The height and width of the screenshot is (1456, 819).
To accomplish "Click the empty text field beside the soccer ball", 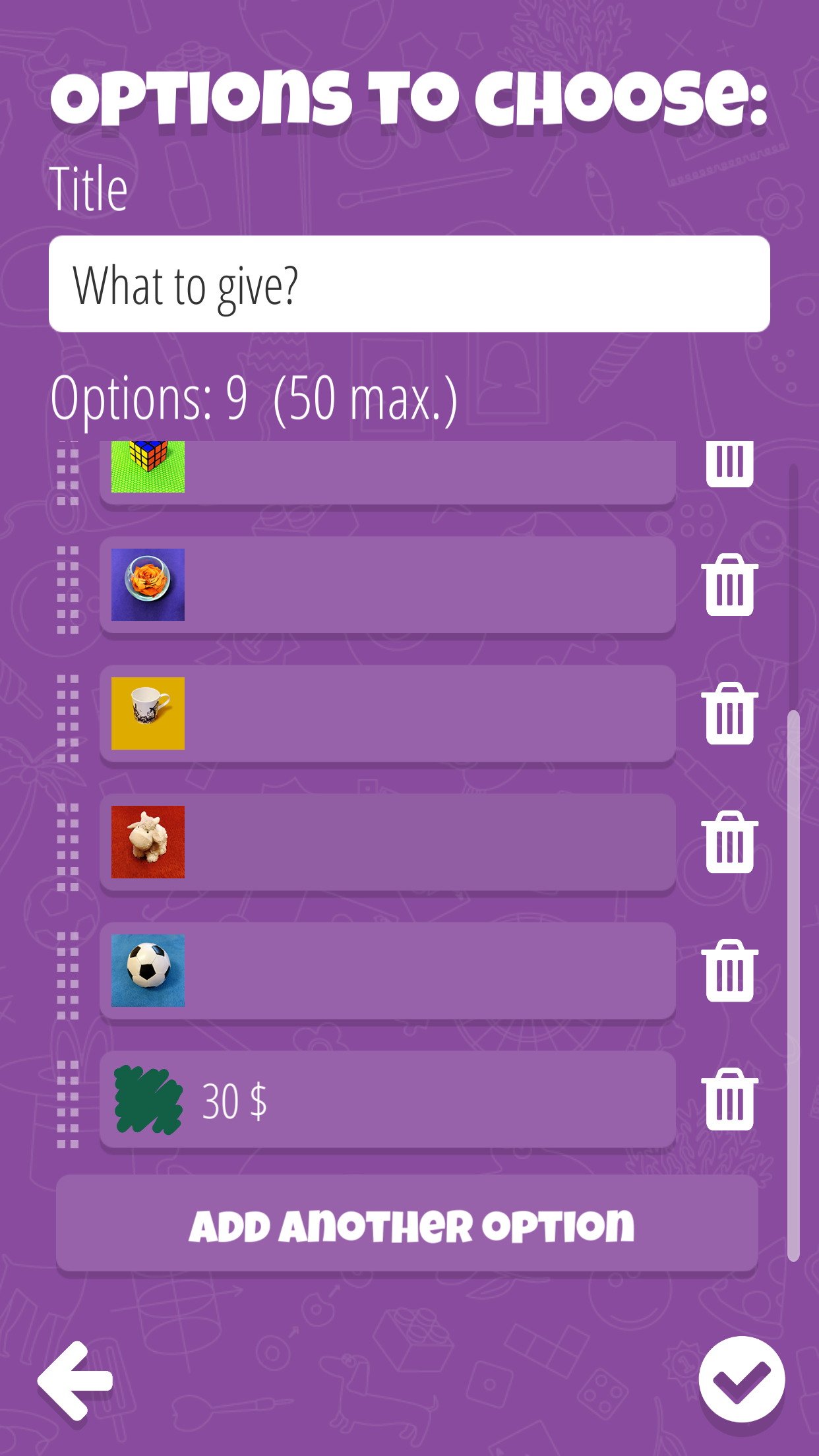I will [429, 969].
